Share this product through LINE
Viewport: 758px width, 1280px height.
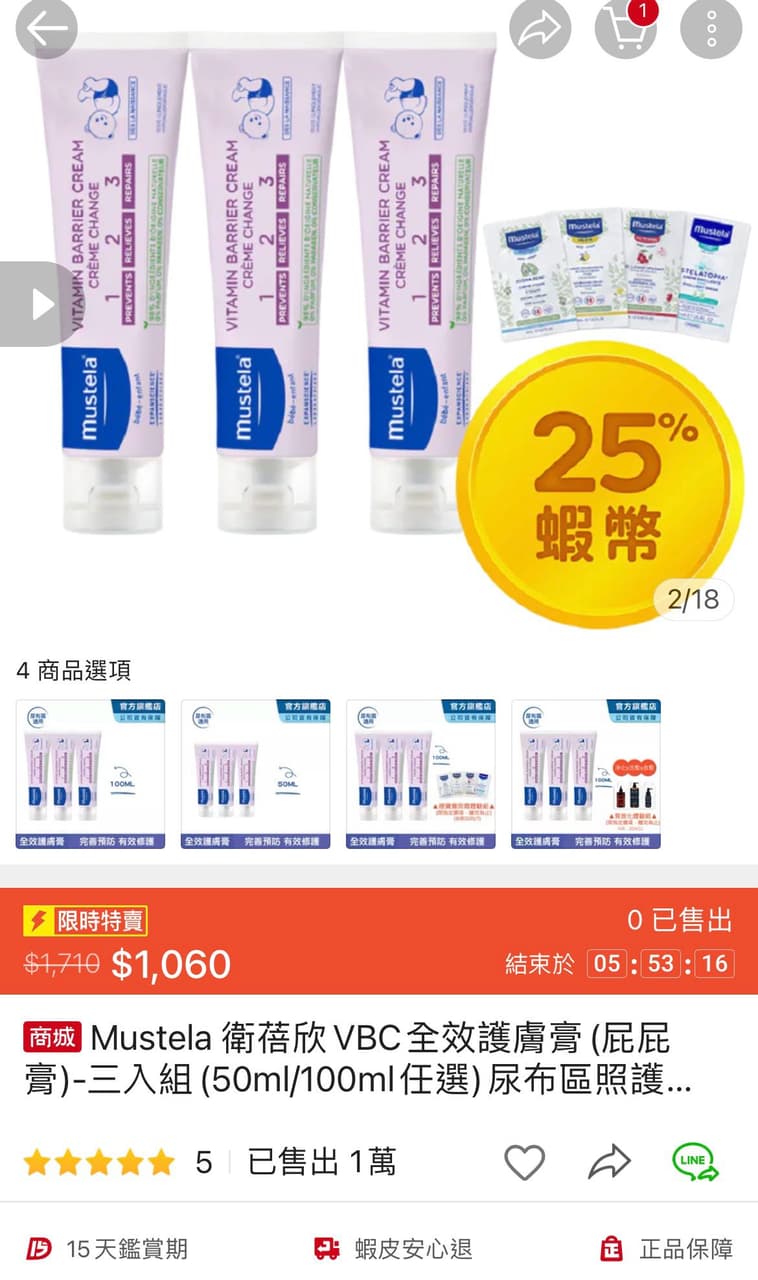click(x=695, y=1162)
